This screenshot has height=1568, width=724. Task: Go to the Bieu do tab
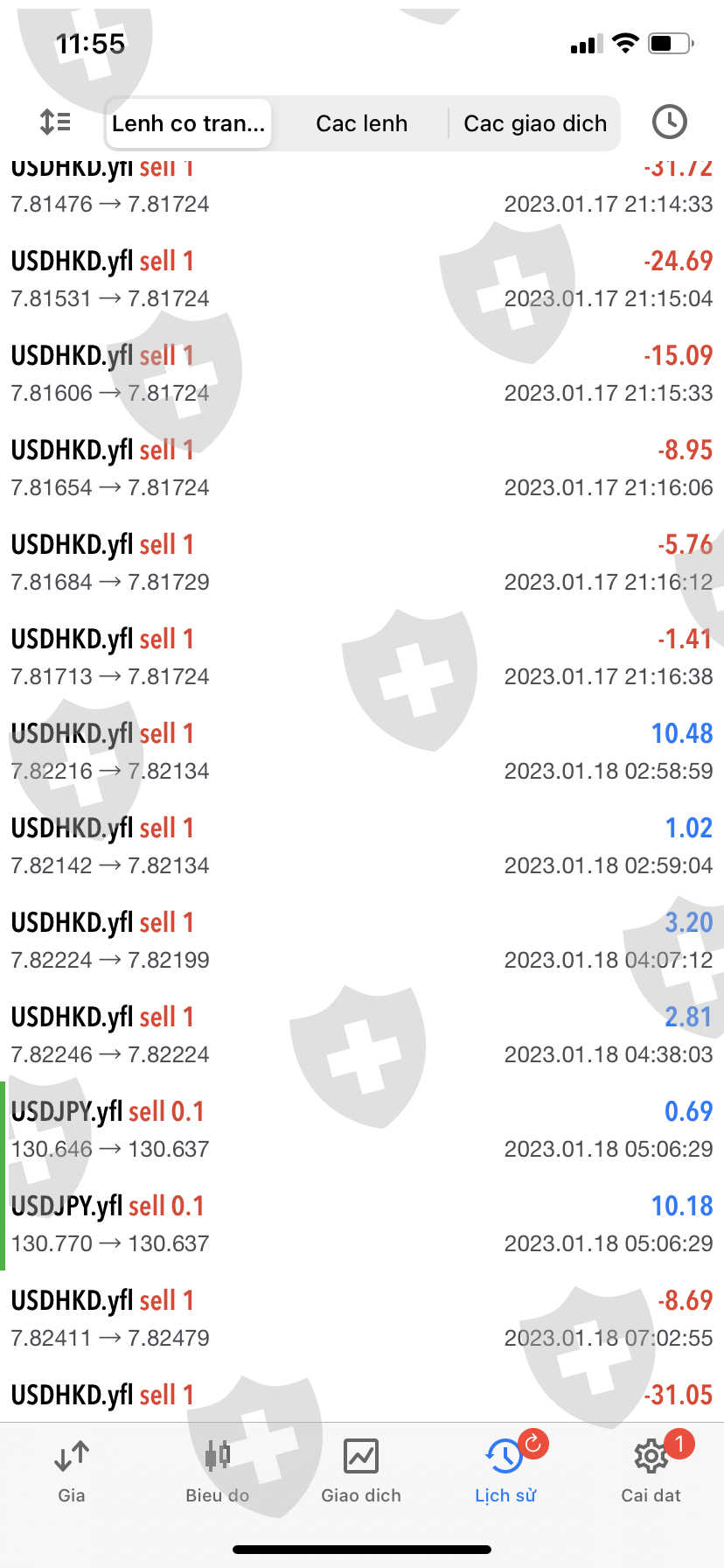click(x=217, y=1472)
